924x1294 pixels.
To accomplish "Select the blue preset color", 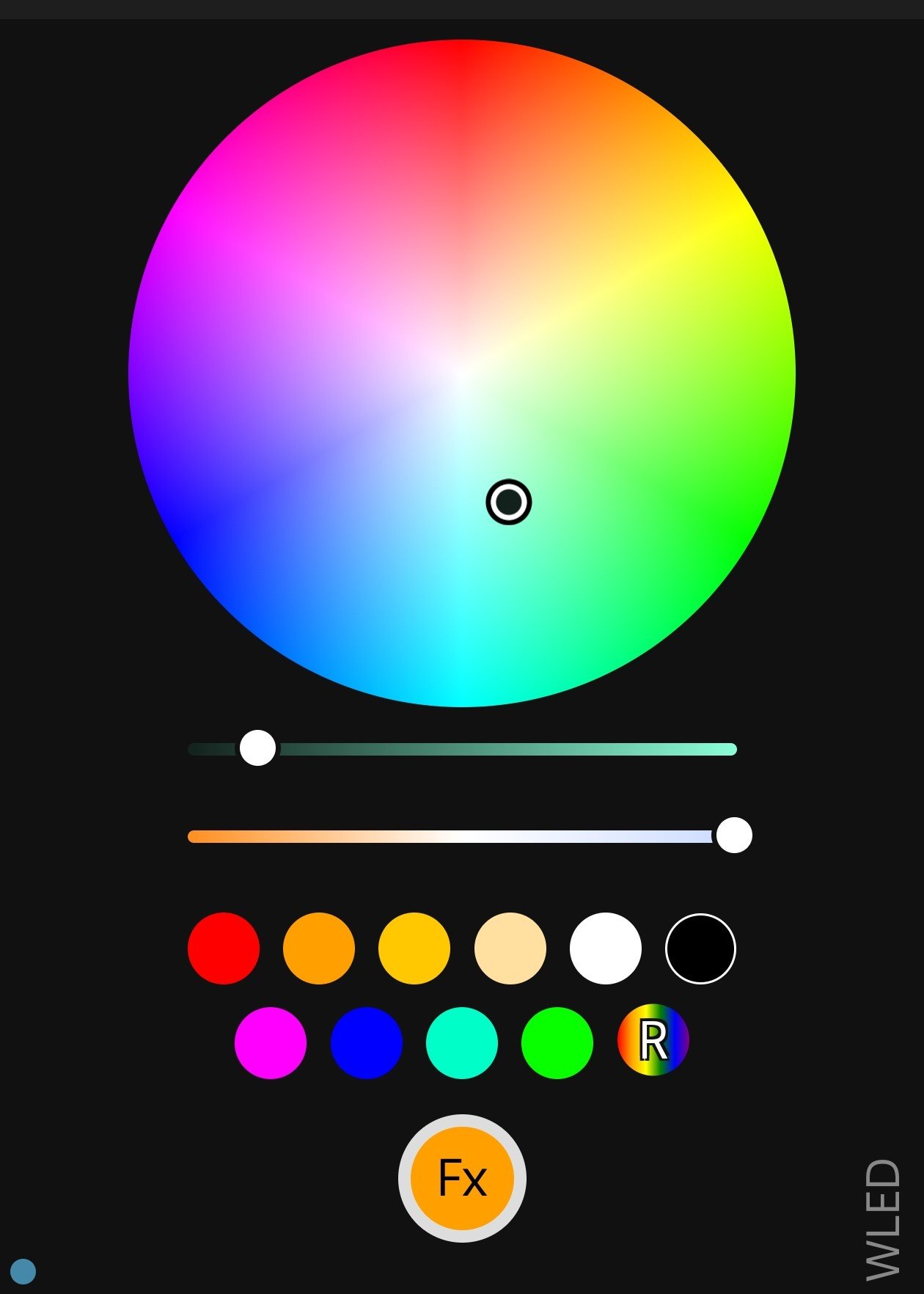I will 367,1041.
